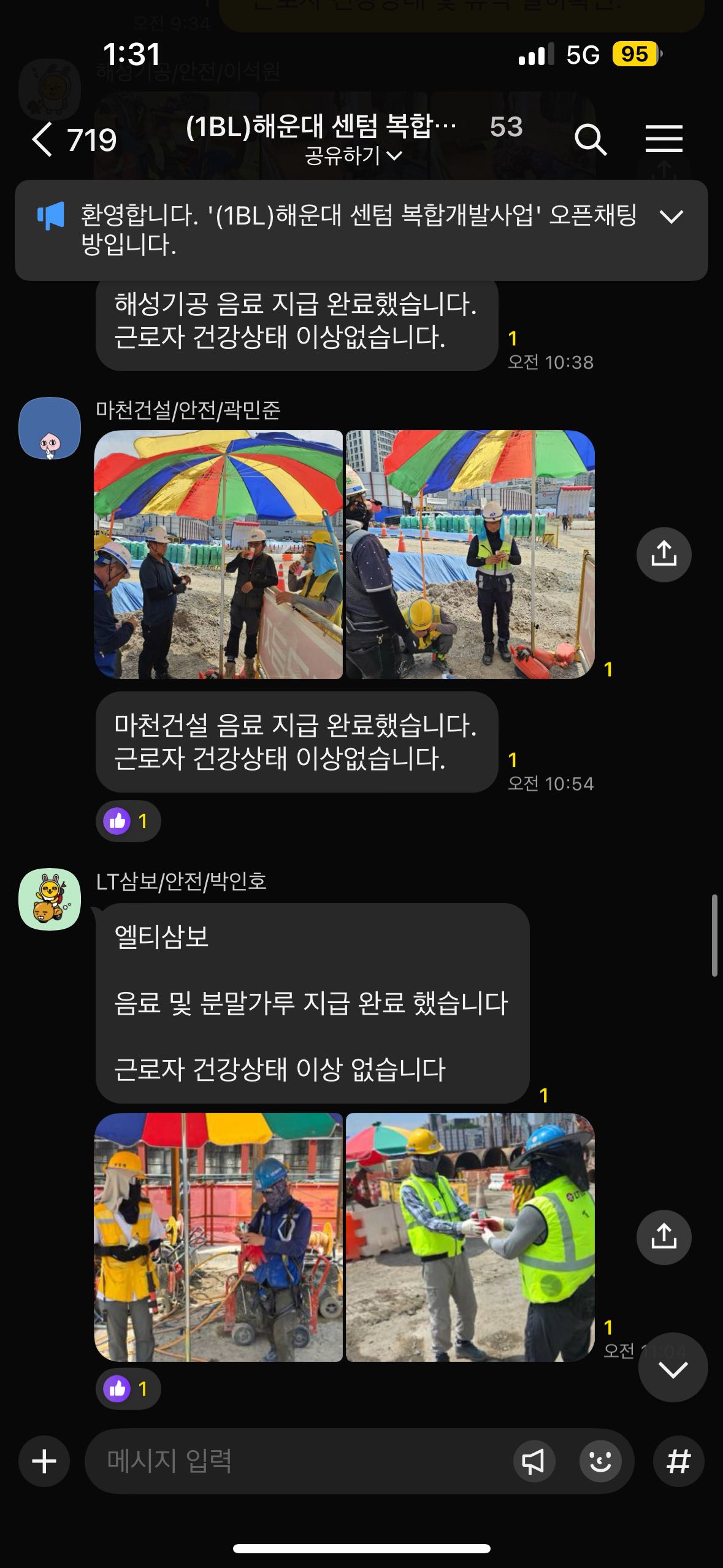This screenshot has height=1568, width=723.
Task: Tap the thumbs-up reaction under 마천건설's message
Action: [128, 821]
